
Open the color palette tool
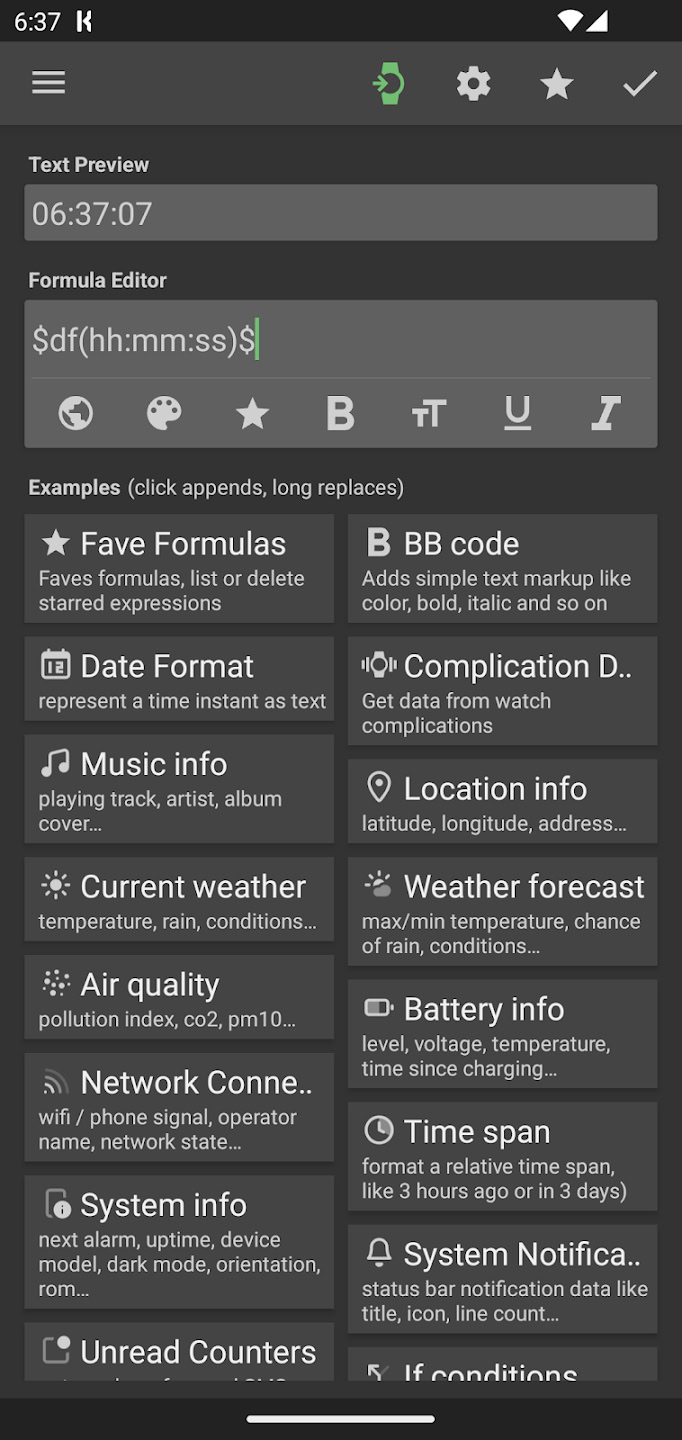click(164, 412)
